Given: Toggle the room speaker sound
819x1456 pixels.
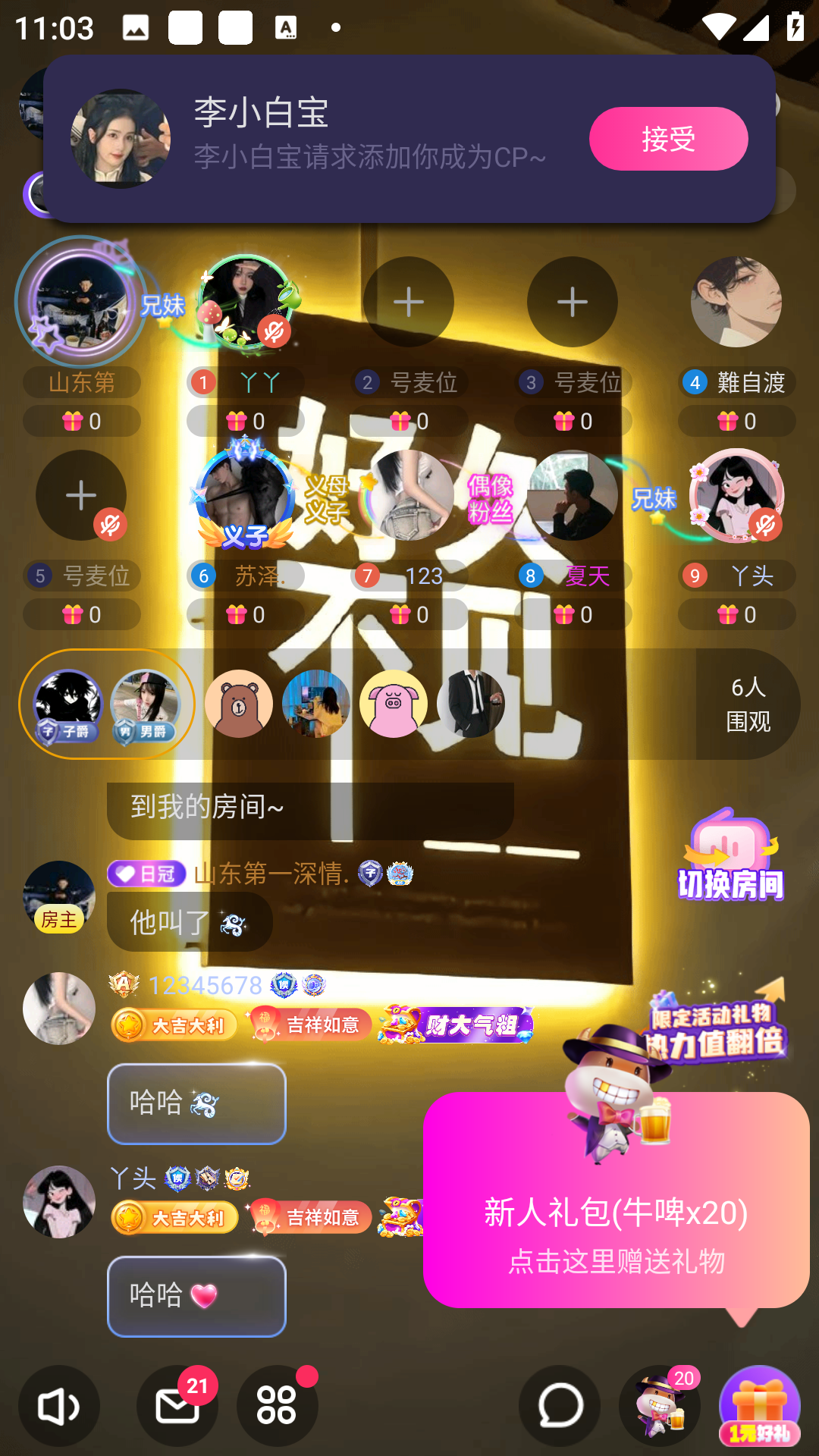Looking at the screenshot, I should (59, 1407).
